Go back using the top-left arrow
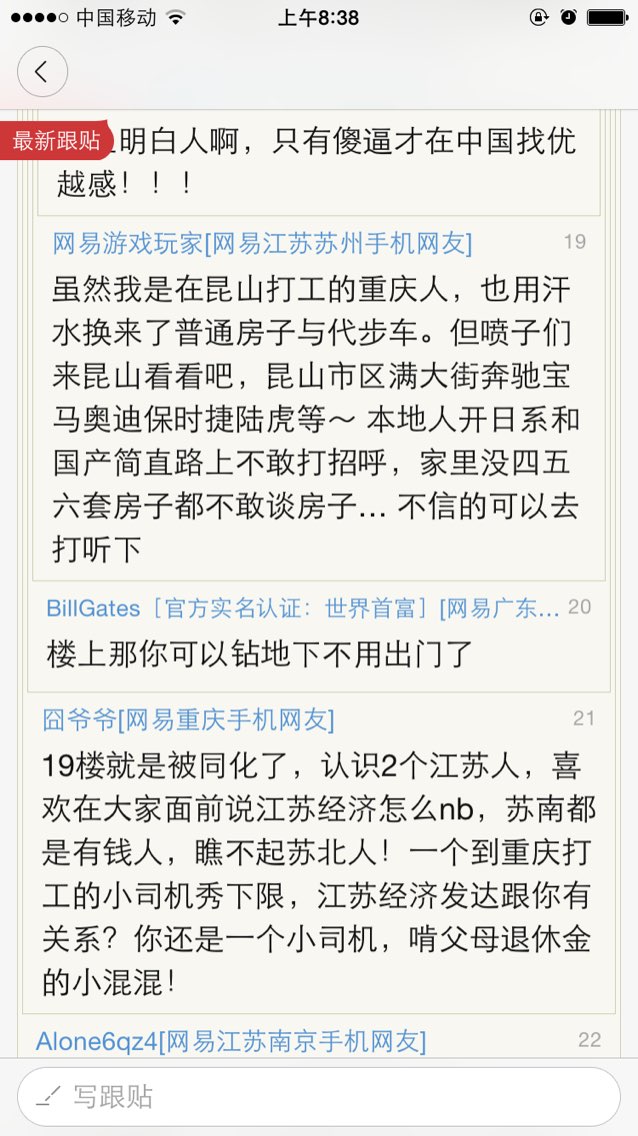This screenshot has width=638, height=1136. (43, 72)
